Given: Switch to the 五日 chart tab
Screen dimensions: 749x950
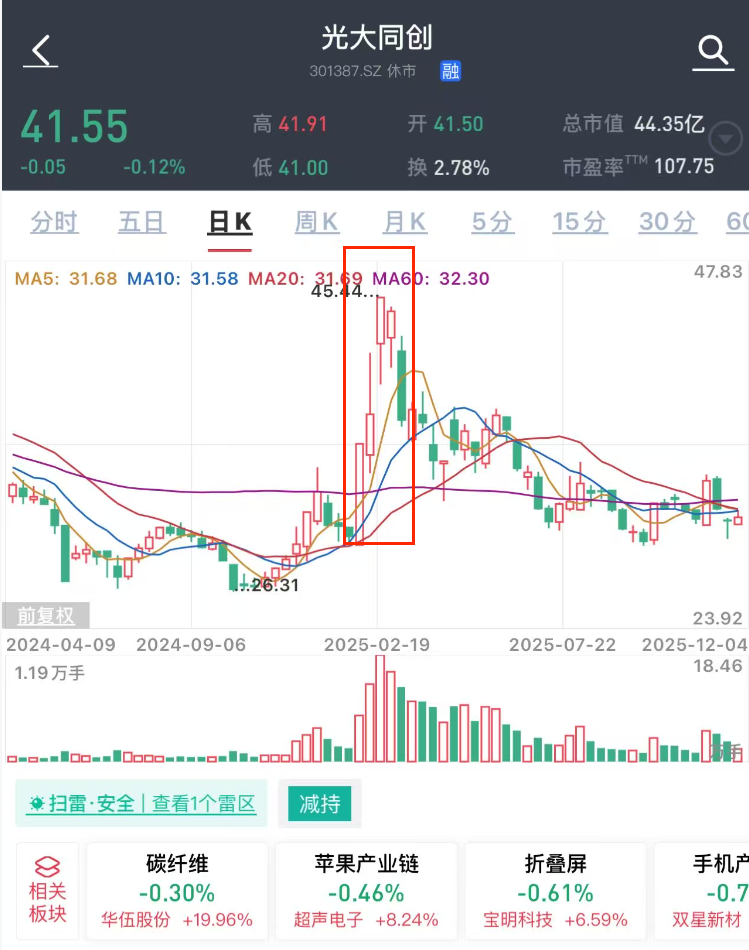Looking at the screenshot, I should pyautogui.click(x=142, y=222).
